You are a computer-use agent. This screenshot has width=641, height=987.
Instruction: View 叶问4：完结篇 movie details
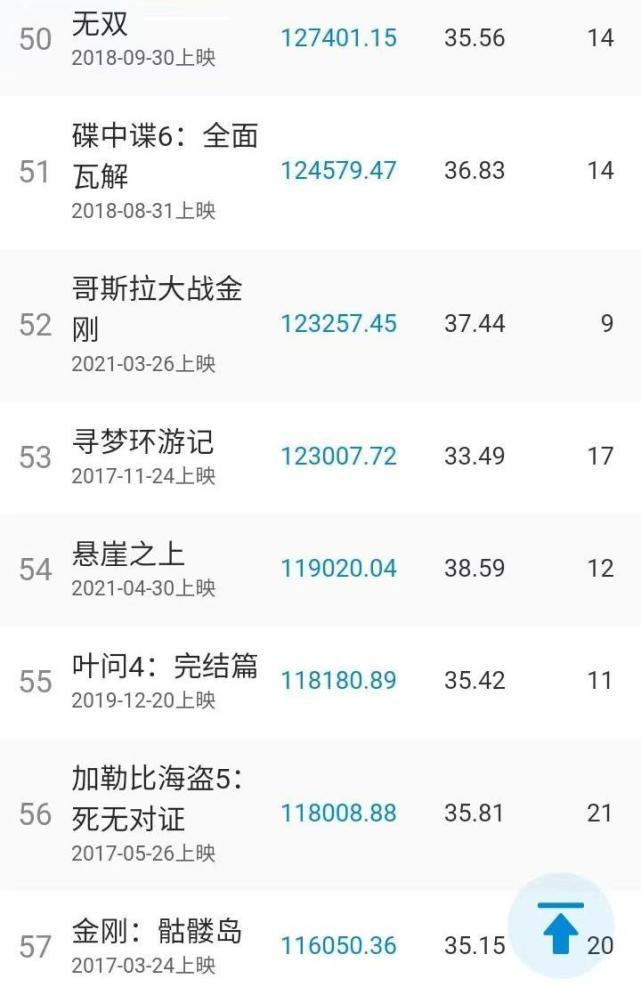point(164,666)
